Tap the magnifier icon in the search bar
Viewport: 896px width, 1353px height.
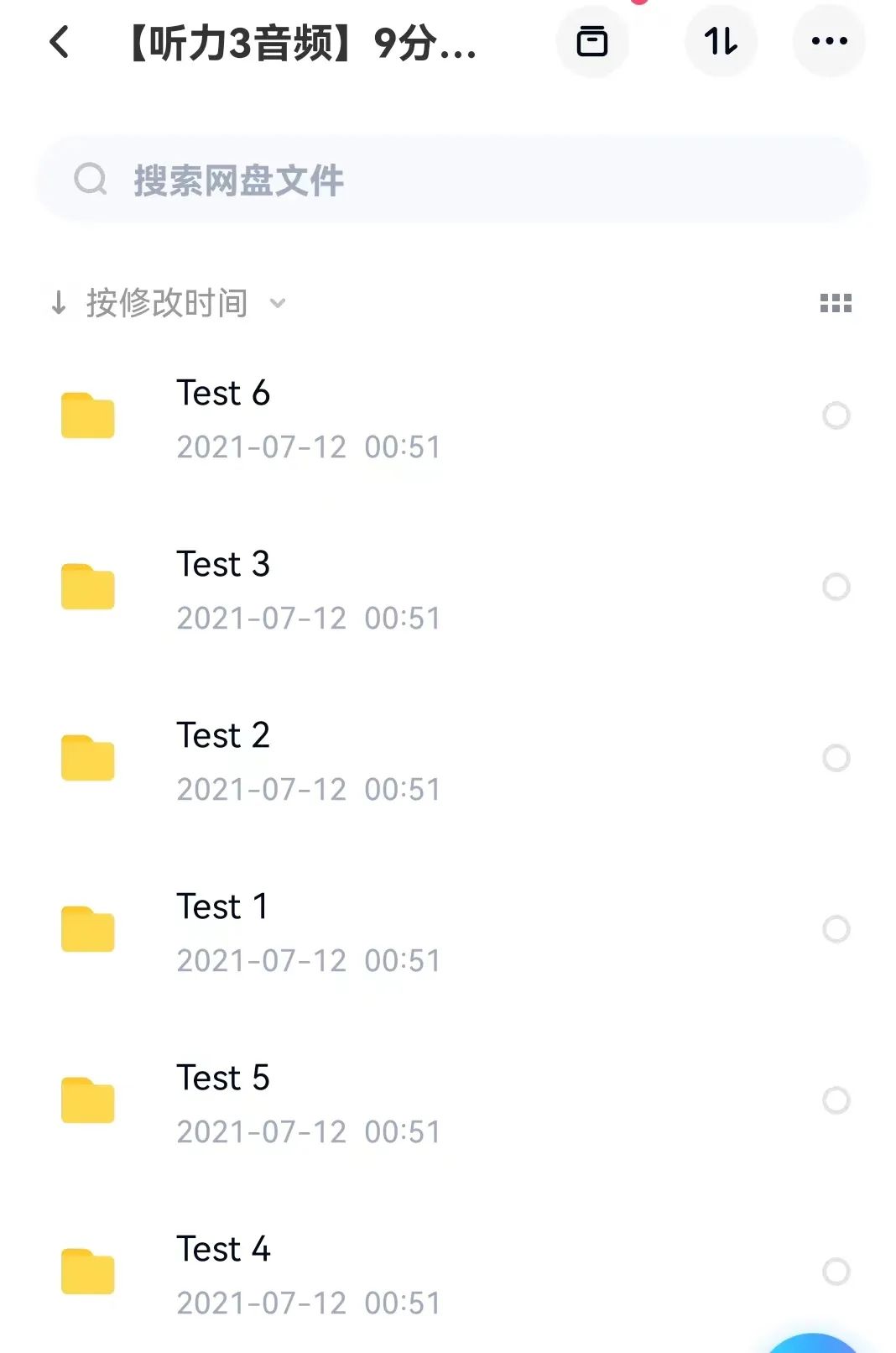92,179
